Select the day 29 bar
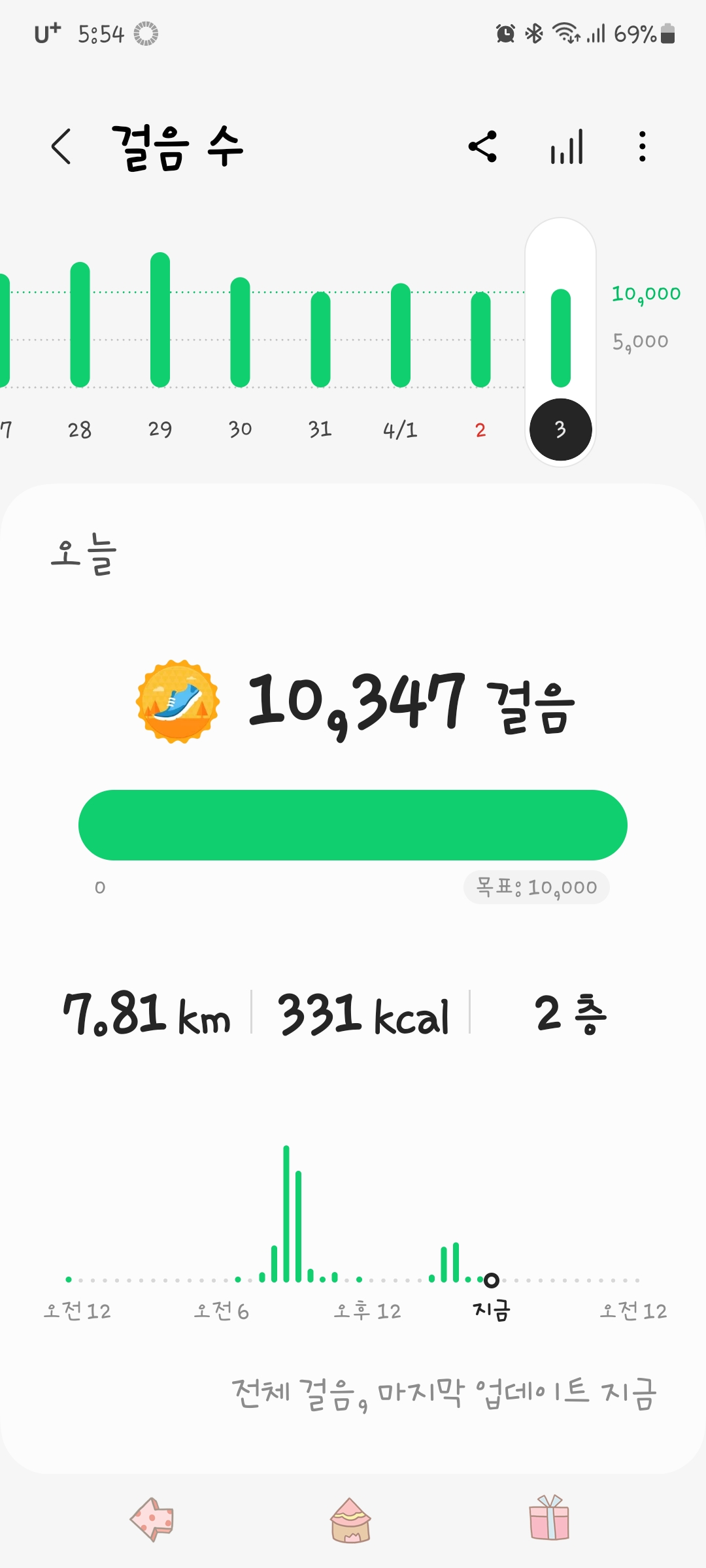This screenshot has height=1568, width=706. tap(160, 320)
